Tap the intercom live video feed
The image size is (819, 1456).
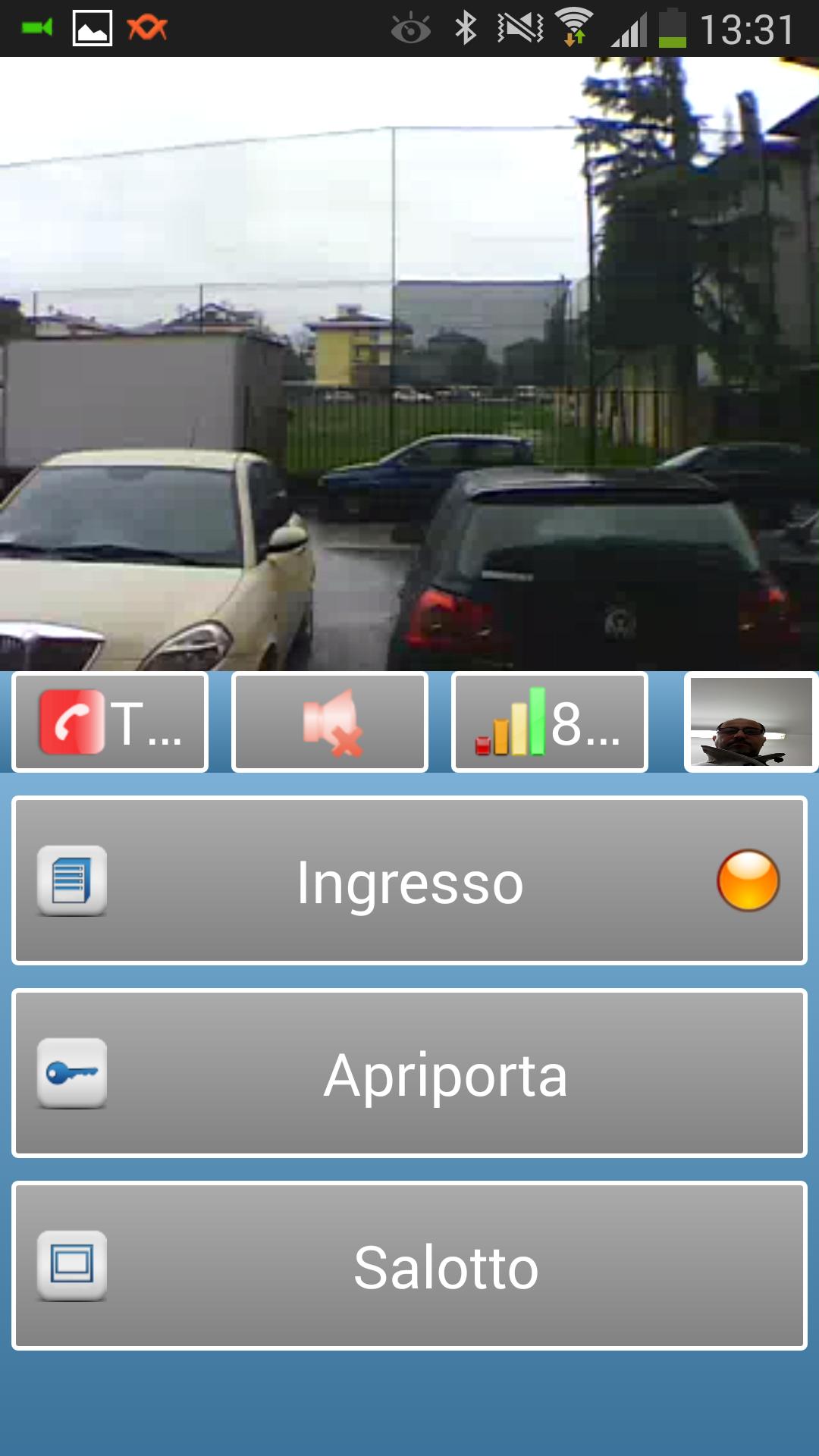(409, 364)
